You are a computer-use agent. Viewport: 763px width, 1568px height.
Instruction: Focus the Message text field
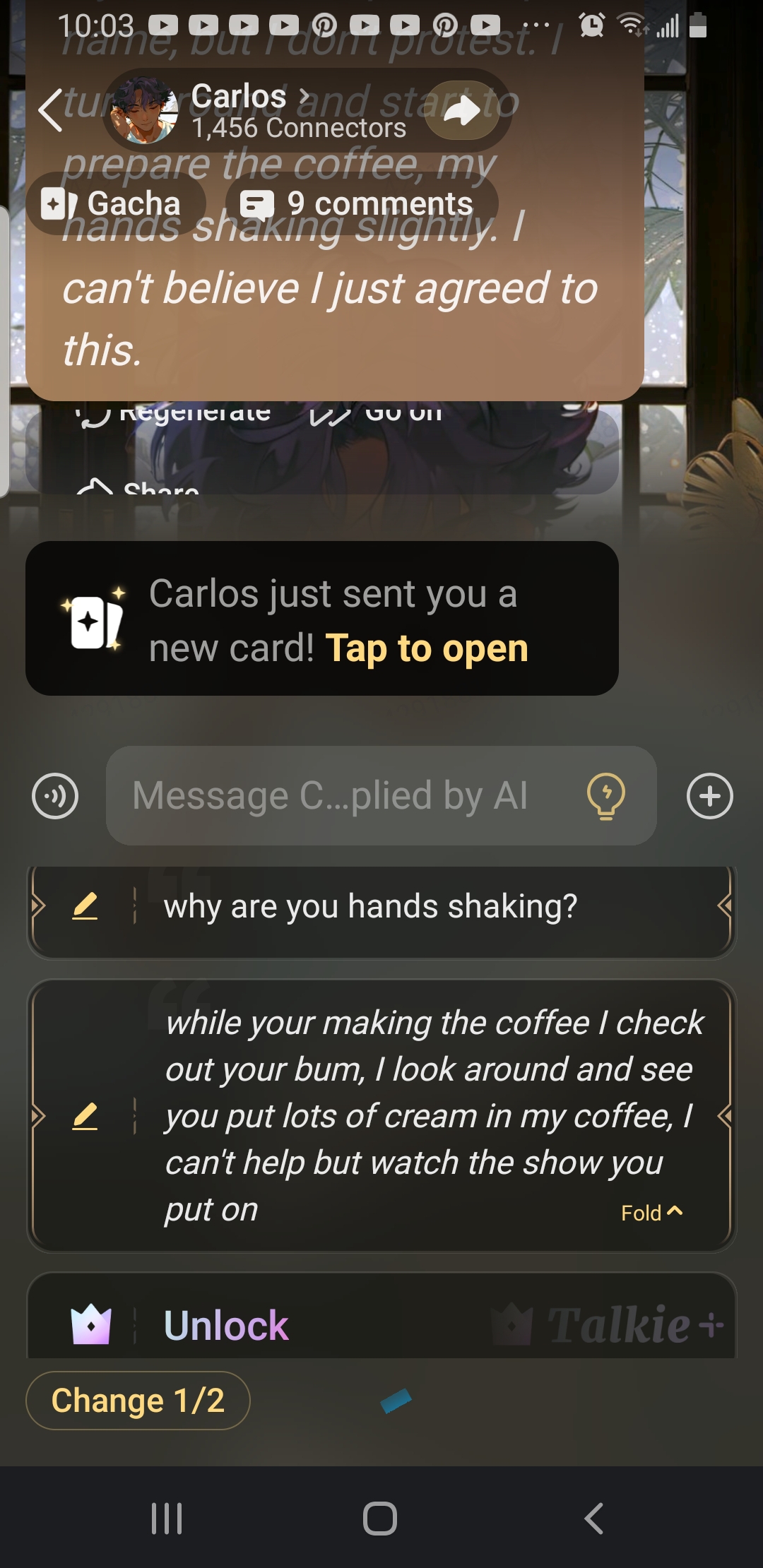coord(339,796)
